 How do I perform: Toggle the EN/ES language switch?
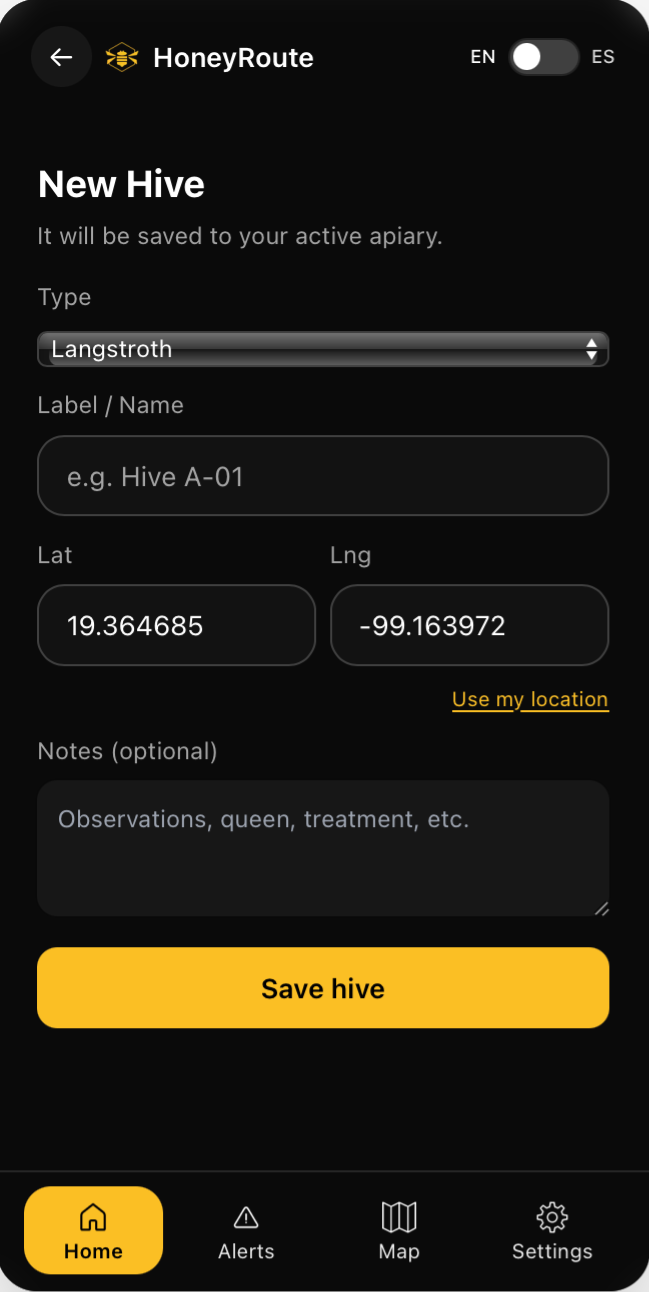543,57
